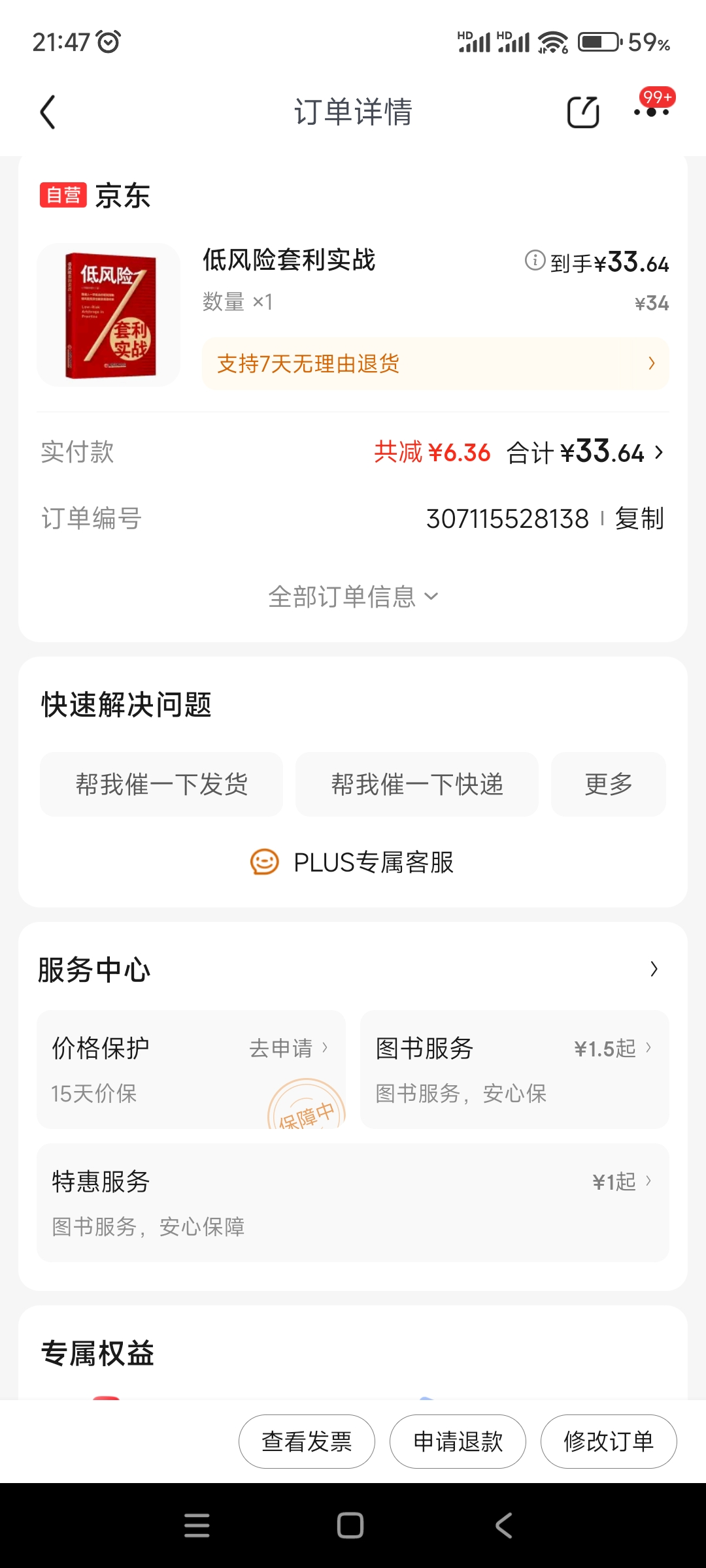Share this order

pos(582,112)
